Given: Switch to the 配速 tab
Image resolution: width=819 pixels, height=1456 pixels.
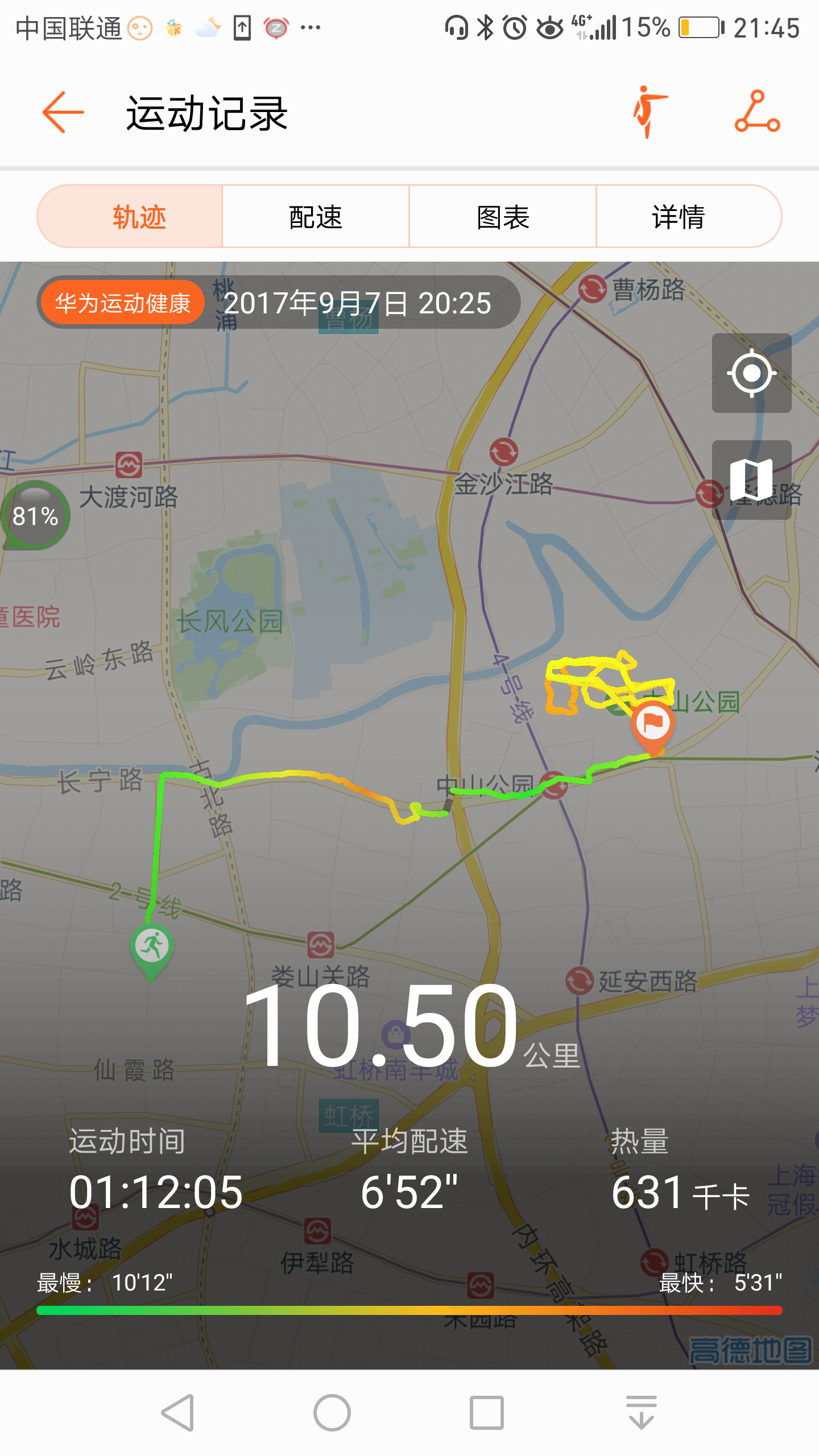Looking at the screenshot, I should pyautogui.click(x=316, y=217).
